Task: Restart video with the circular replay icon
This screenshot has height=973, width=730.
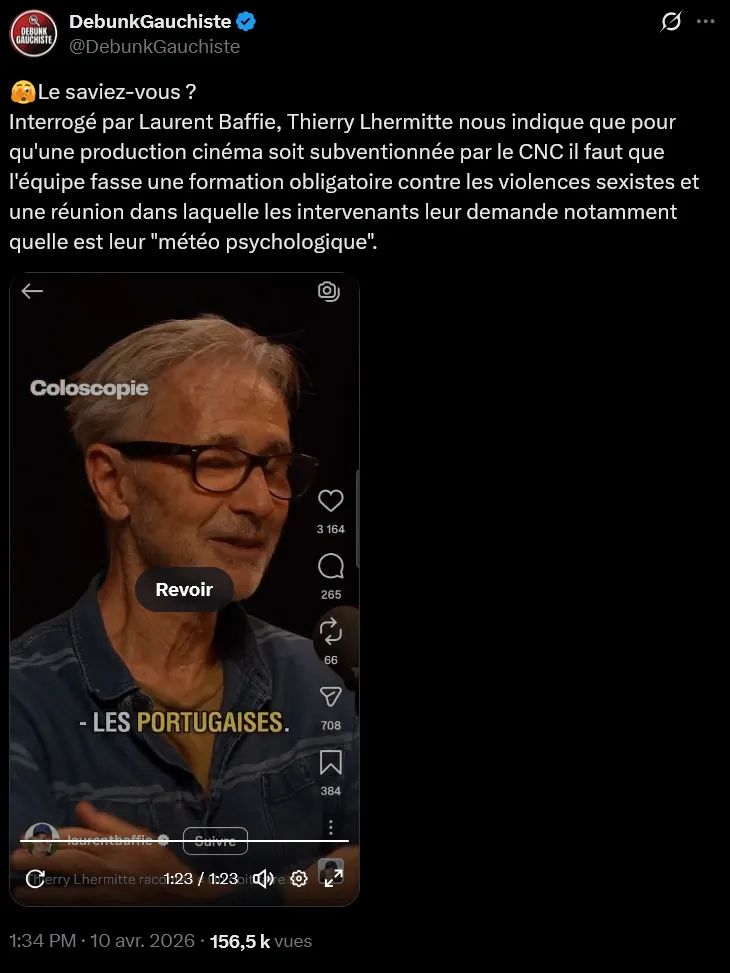Action: (35, 879)
